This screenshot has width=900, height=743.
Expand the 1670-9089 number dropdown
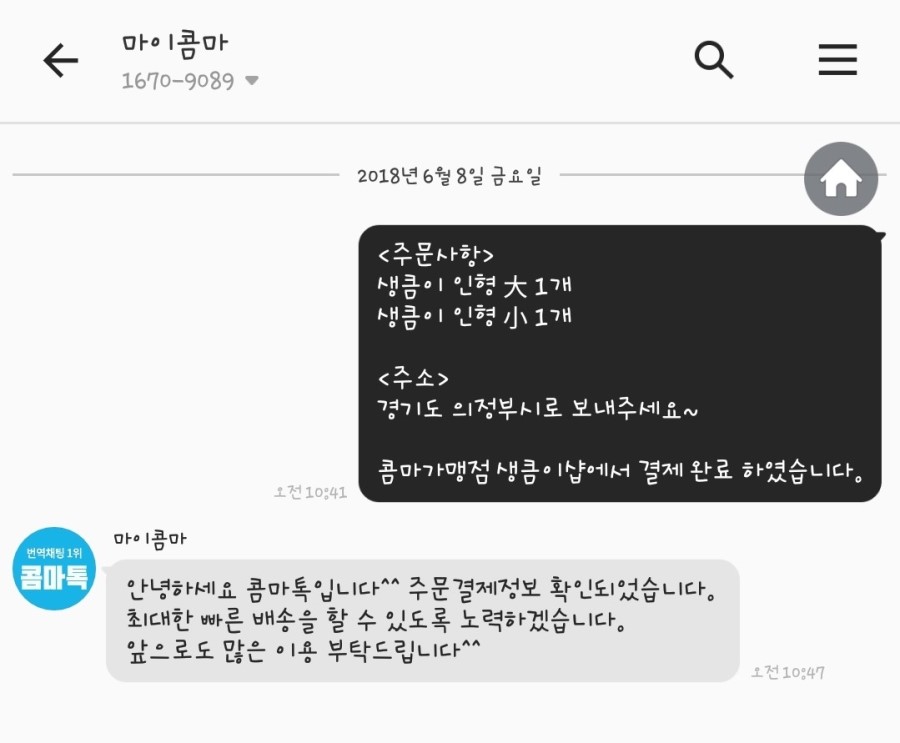[251, 81]
